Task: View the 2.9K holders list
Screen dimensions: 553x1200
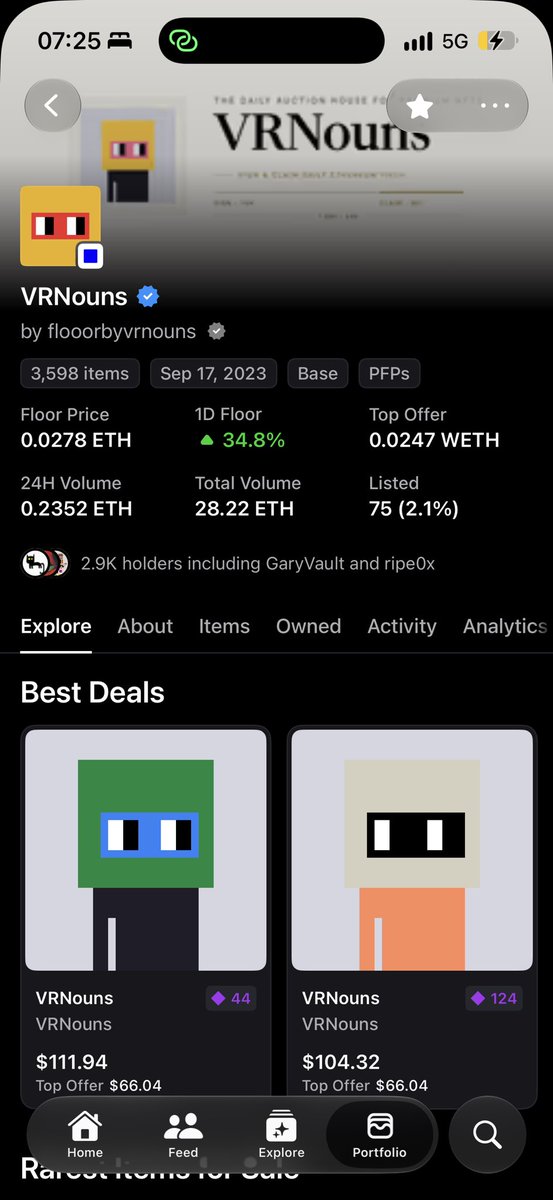Action: (x=228, y=563)
